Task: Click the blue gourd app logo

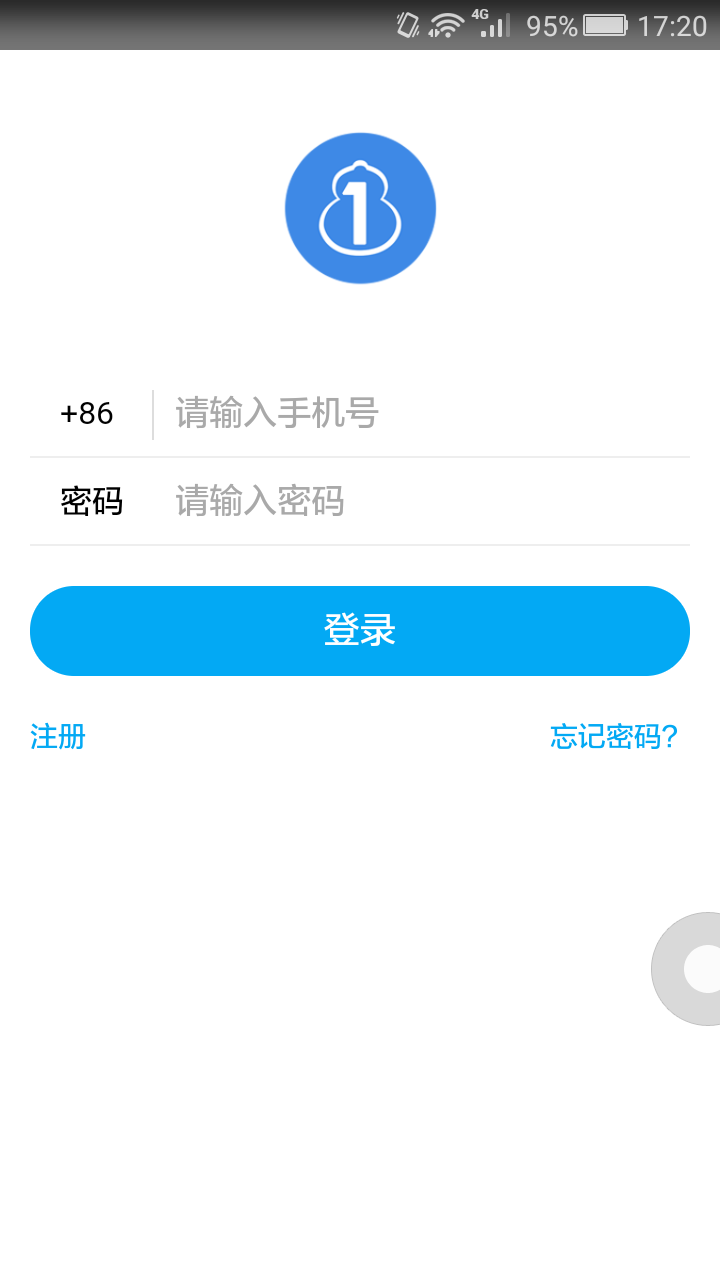Action: 360,207
